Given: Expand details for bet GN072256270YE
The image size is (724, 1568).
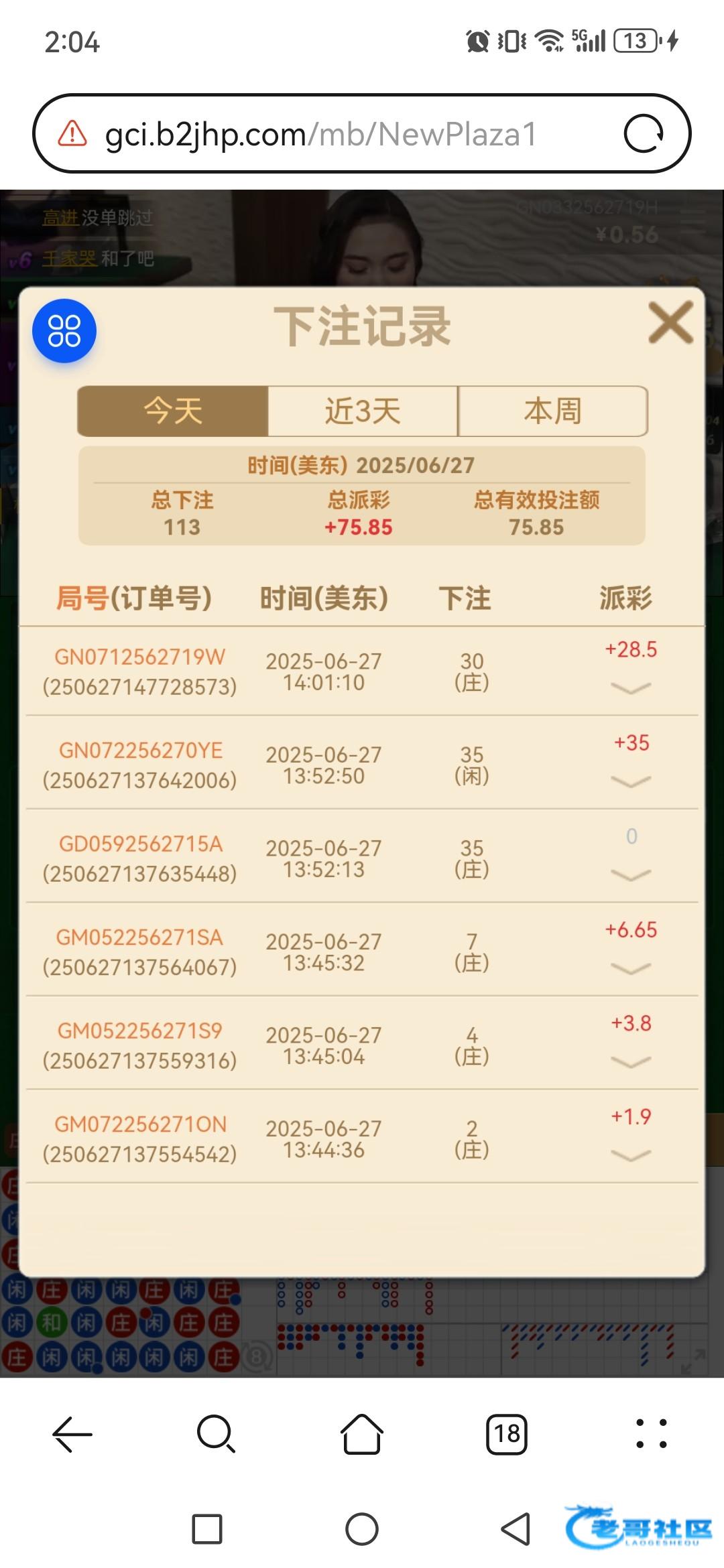Looking at the screenshot, I should tap(631, 781).
